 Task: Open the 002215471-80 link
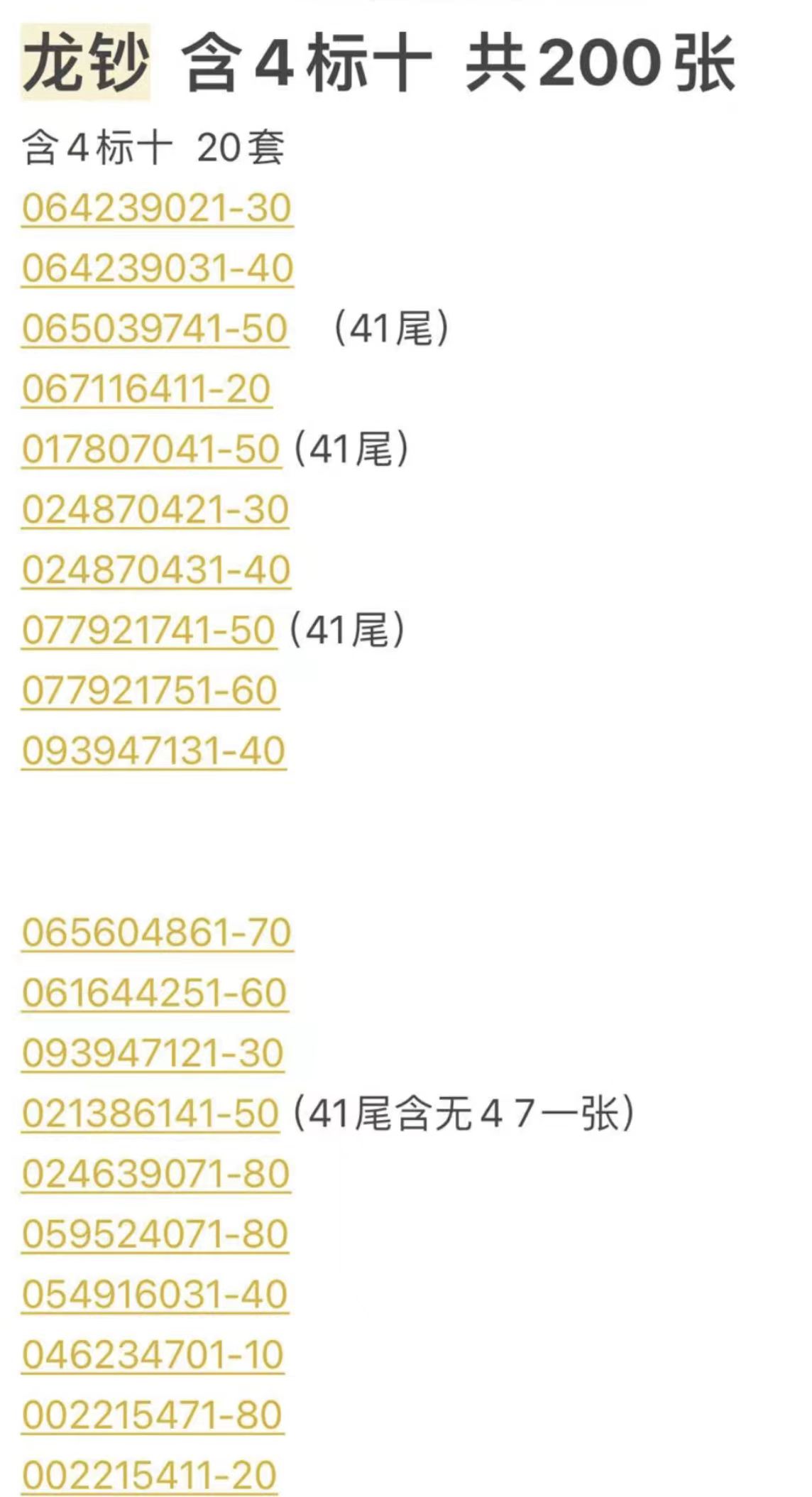point(153,1415)
